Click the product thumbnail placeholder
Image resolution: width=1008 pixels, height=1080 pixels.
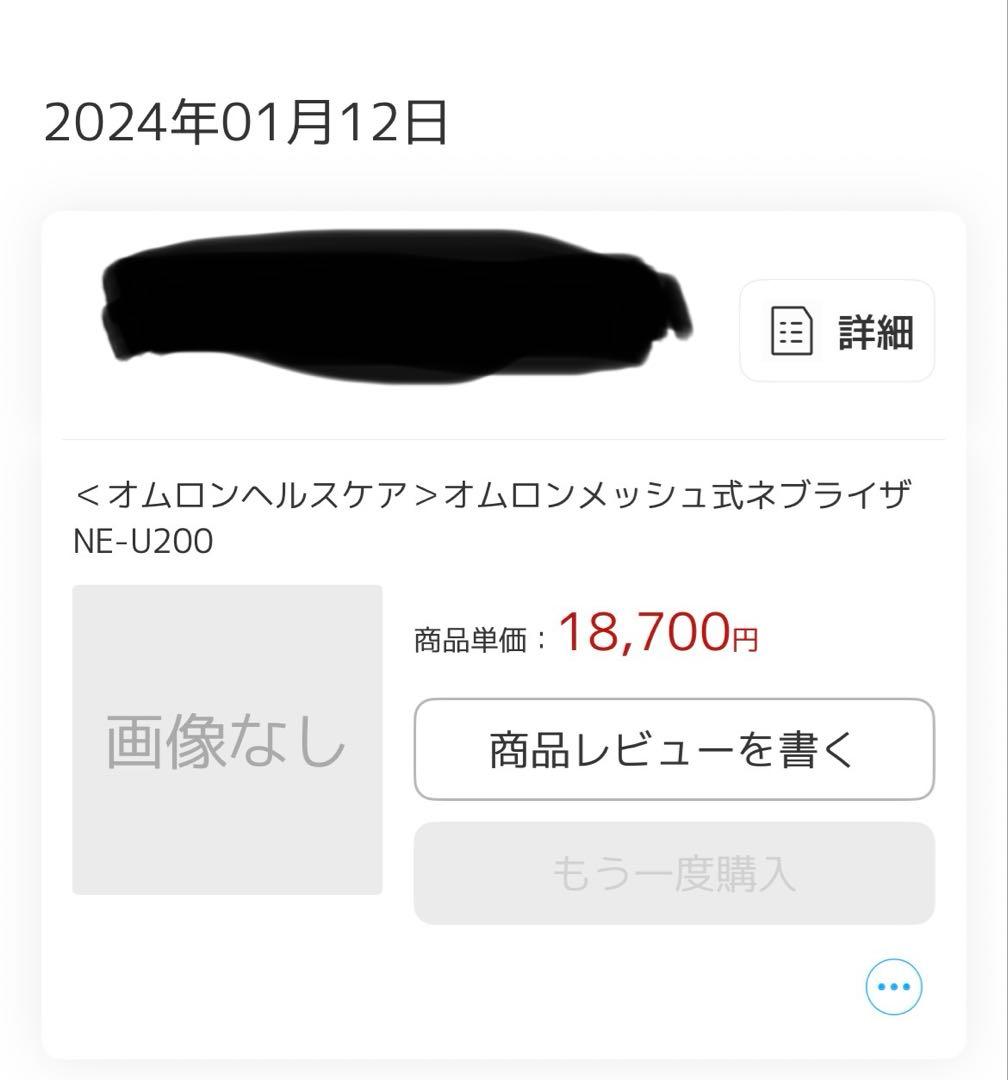tap(226, 740)
